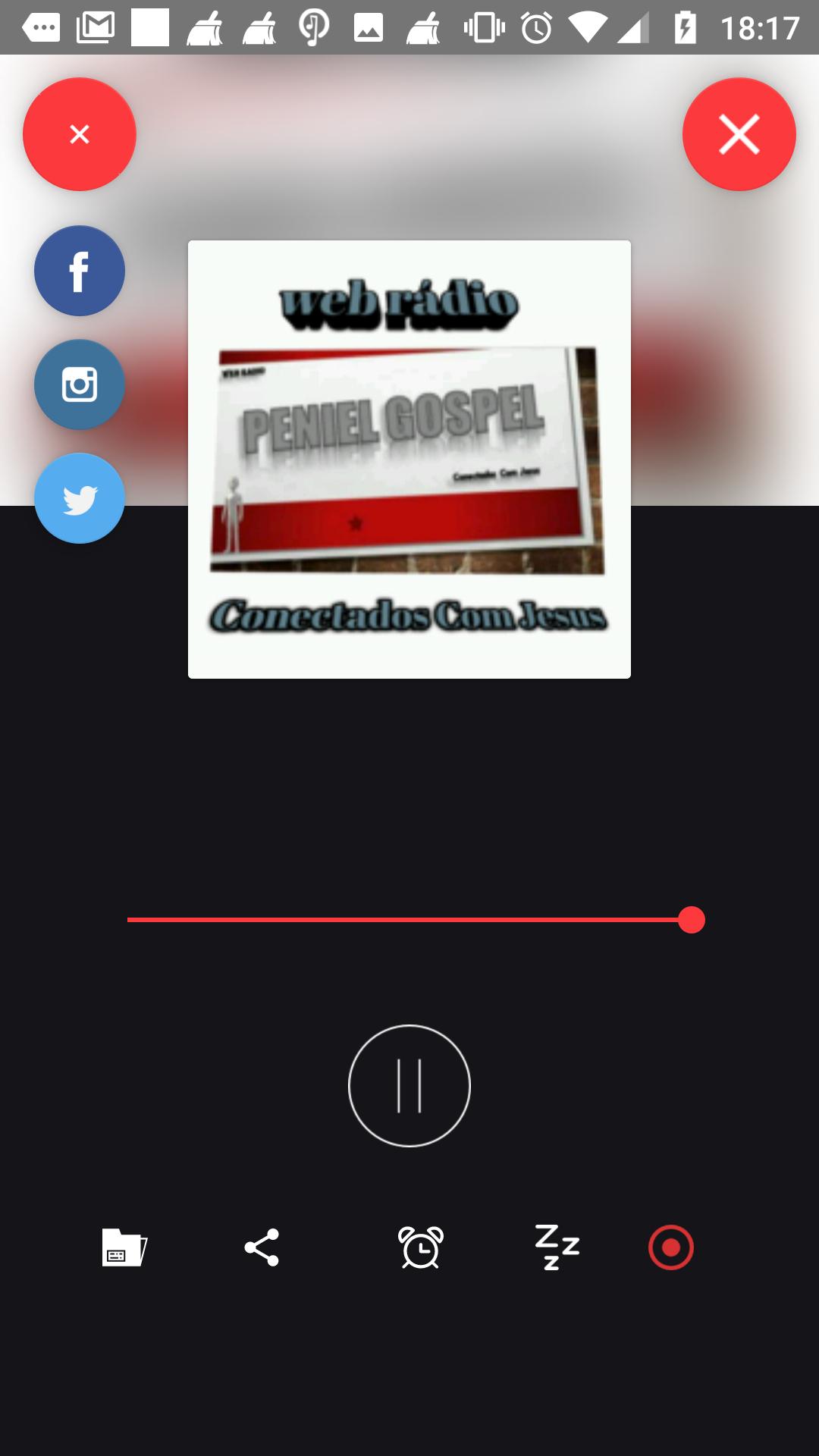This screenshot has height=1456, width=819.
Task: Close the social icons with small X button
Action: click(79, 134)
